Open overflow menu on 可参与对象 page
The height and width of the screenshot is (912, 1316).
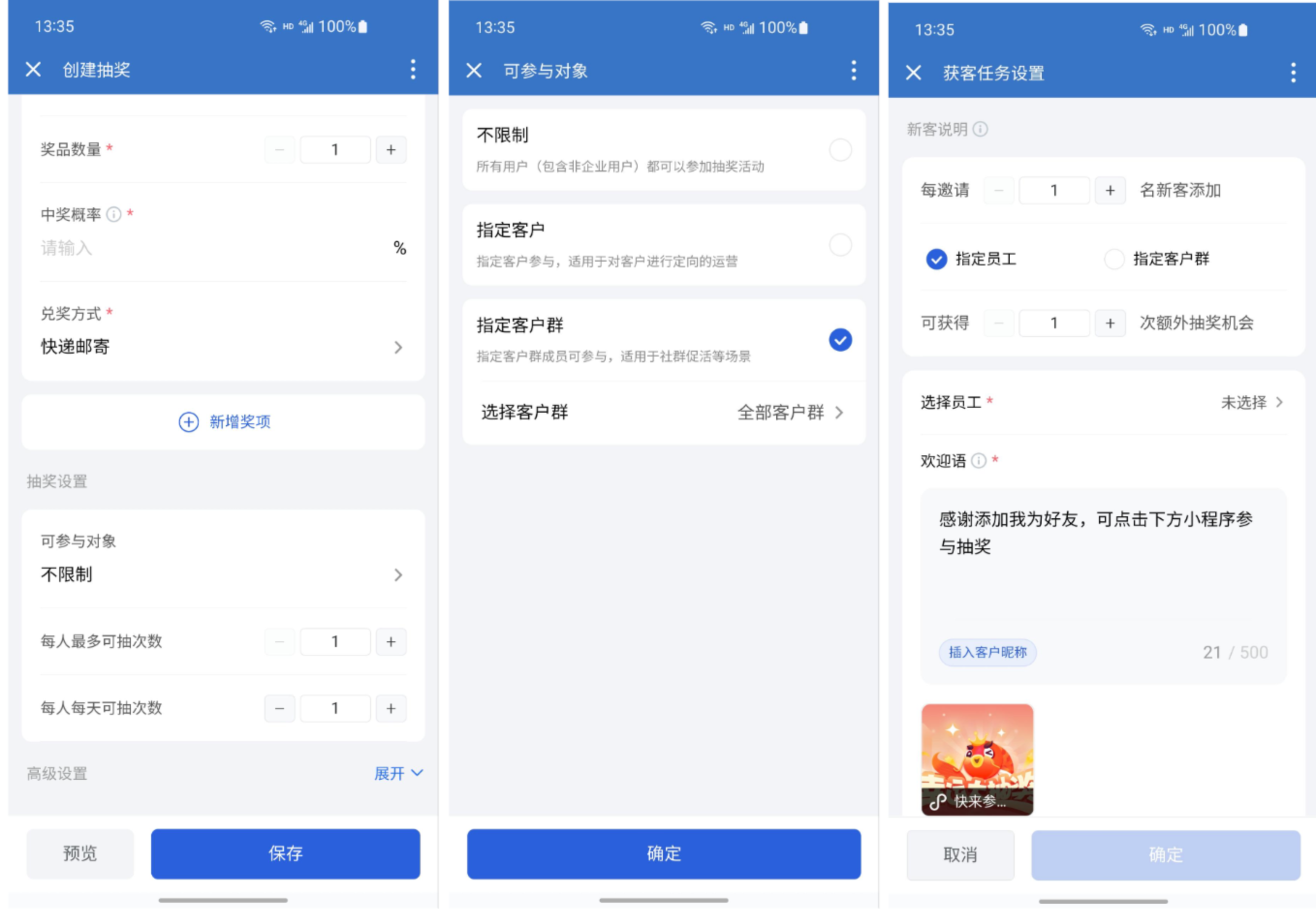coord(854,71)
